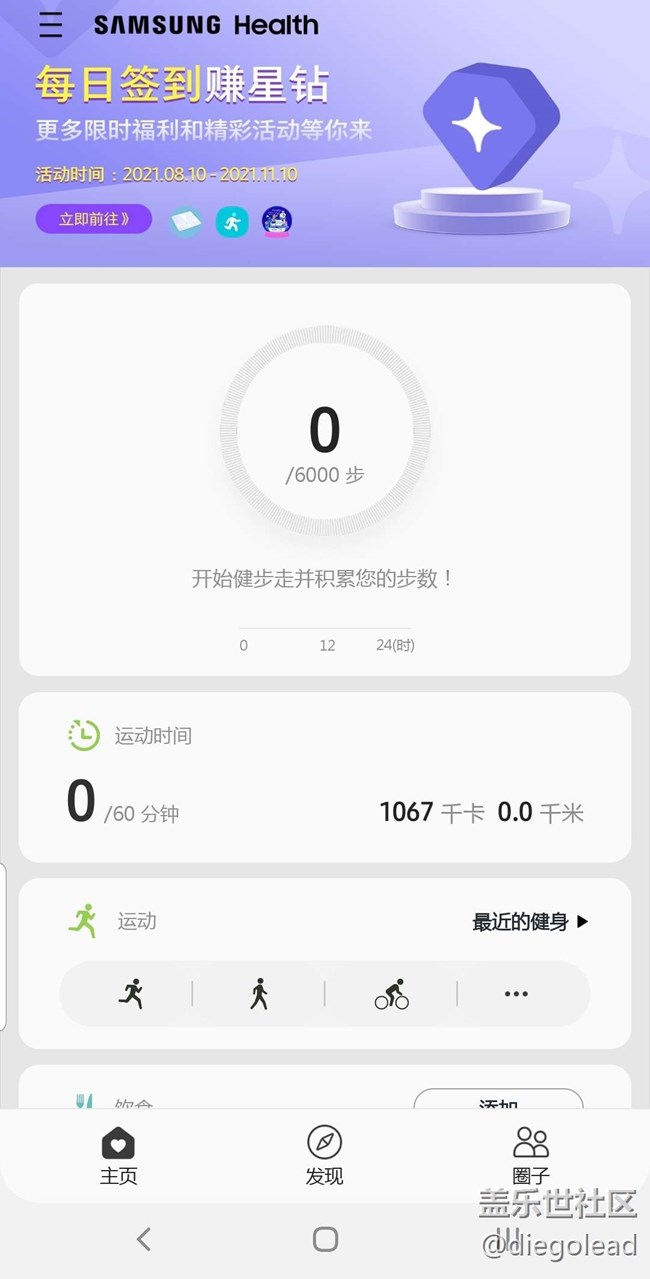Open the 运动时间 active time card

(325, 776)
